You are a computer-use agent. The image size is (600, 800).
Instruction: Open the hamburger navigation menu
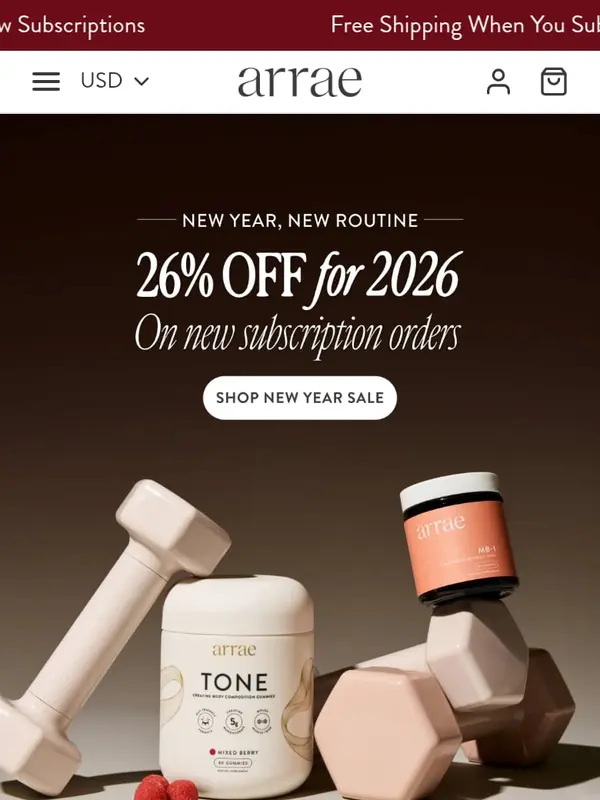tap(46, 81)
